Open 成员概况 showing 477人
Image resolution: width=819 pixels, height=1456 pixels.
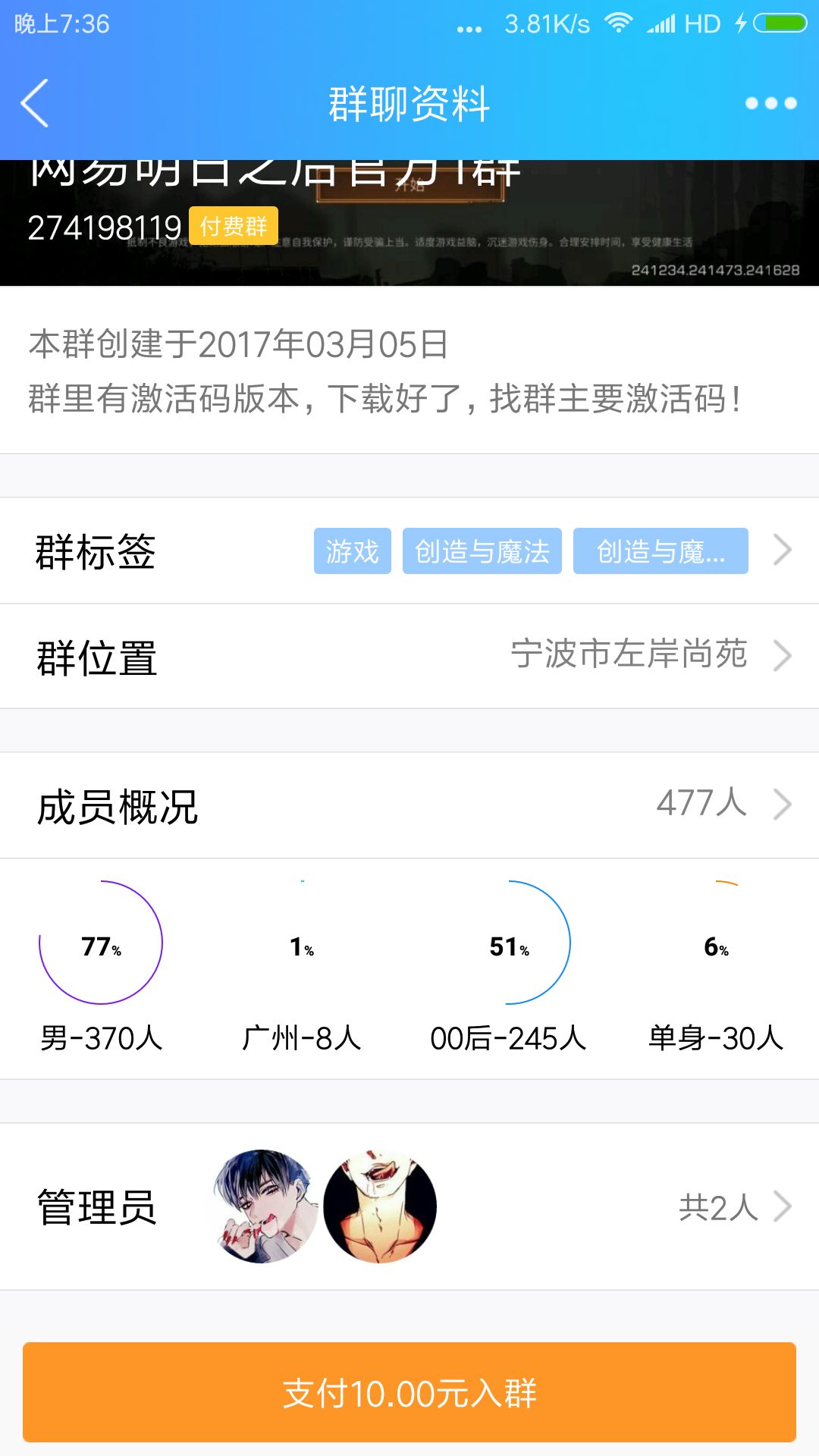point(409,805)
